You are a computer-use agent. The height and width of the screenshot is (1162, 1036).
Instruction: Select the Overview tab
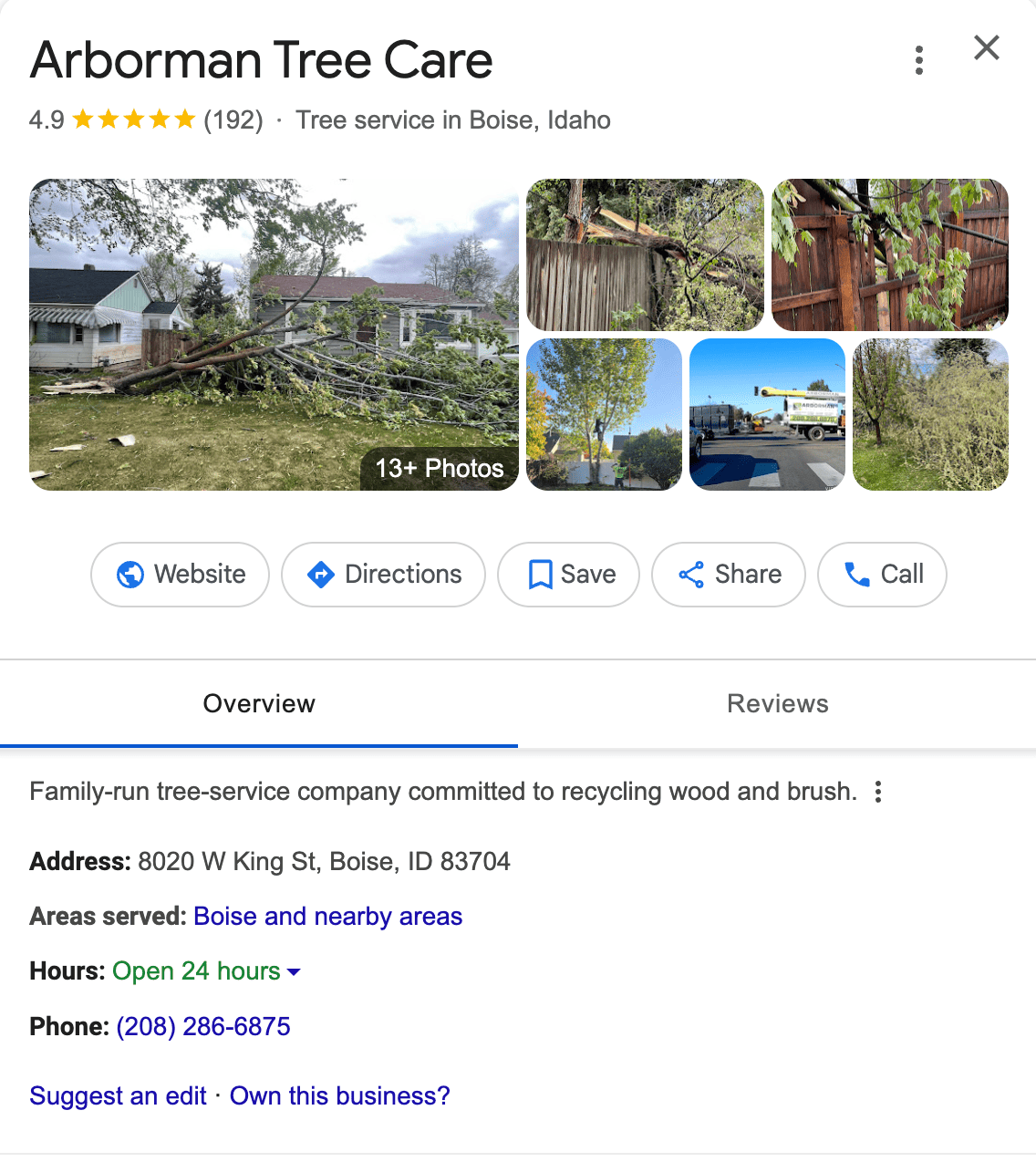[259, 704]
